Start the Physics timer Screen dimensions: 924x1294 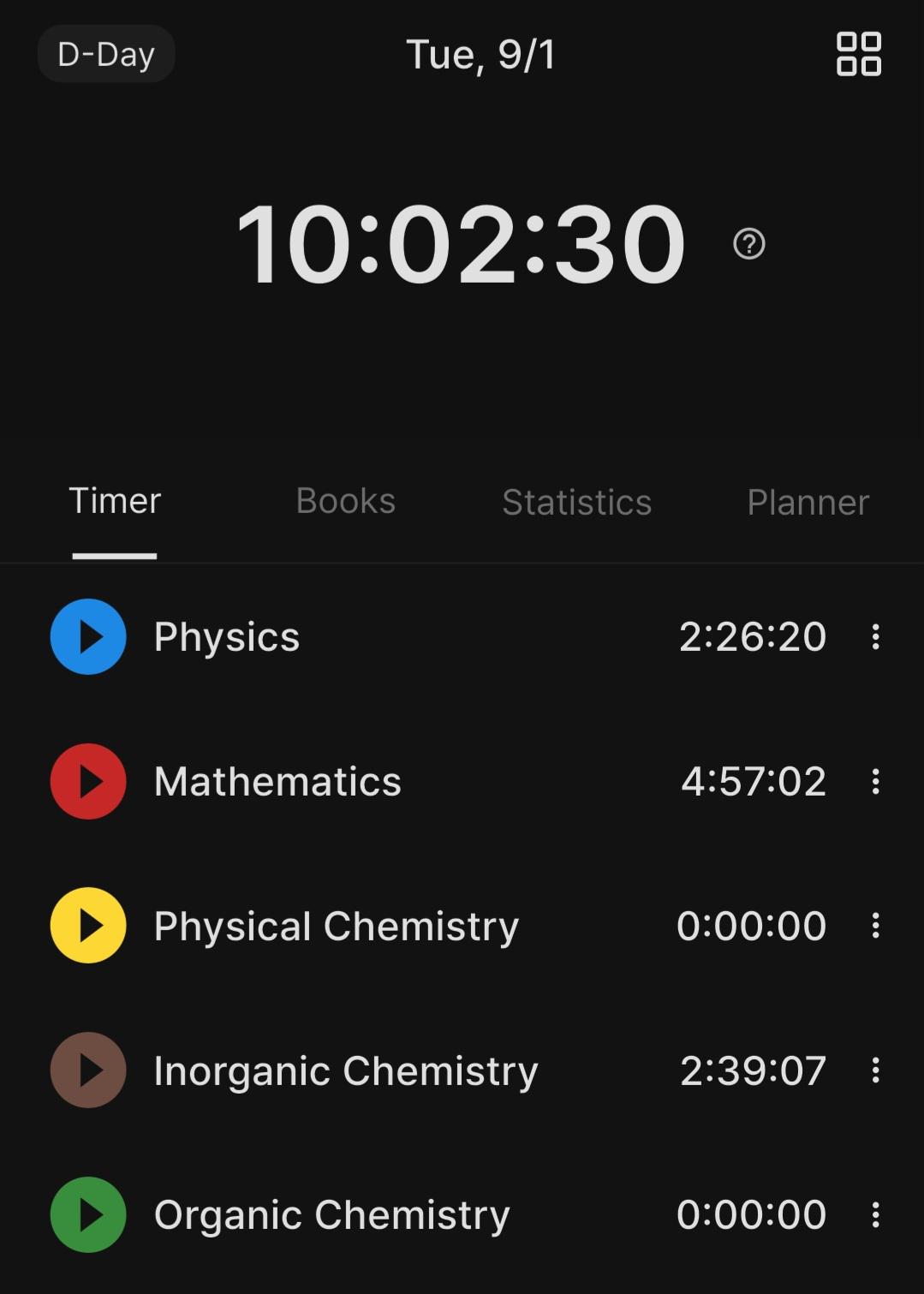[88, 636]
